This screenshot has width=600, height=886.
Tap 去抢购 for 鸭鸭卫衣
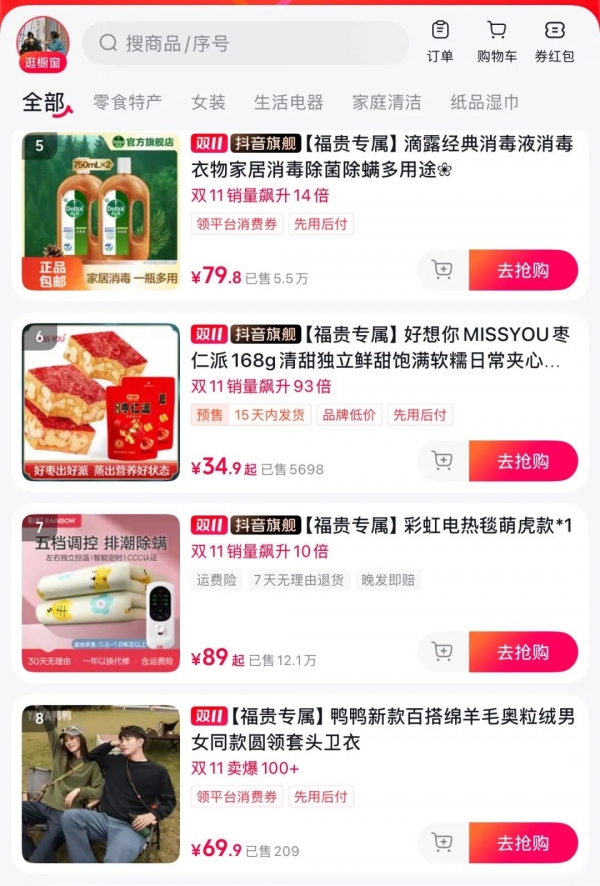(x=523, y=843)
